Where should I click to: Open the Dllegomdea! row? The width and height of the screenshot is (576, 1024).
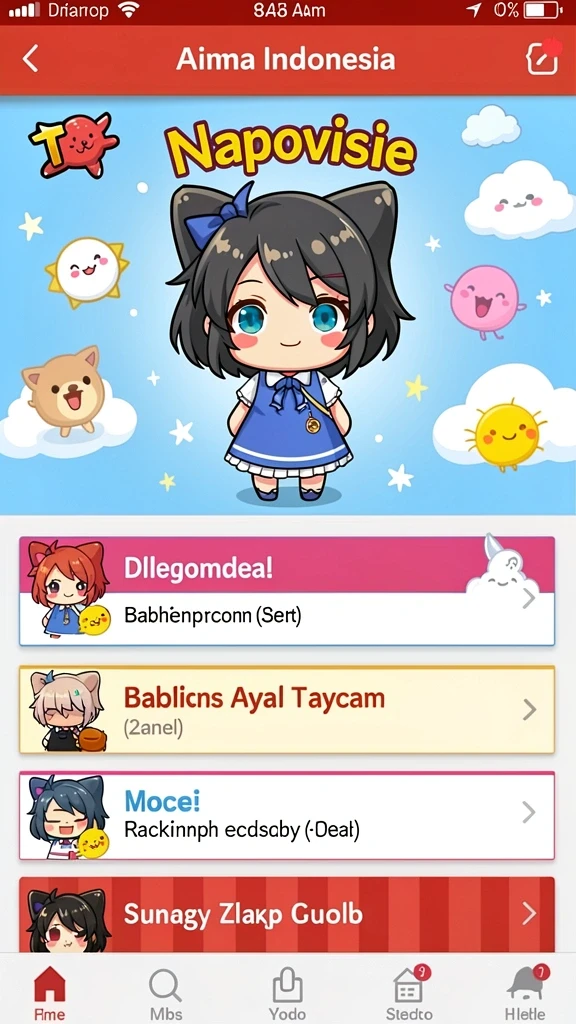point(287,591)
